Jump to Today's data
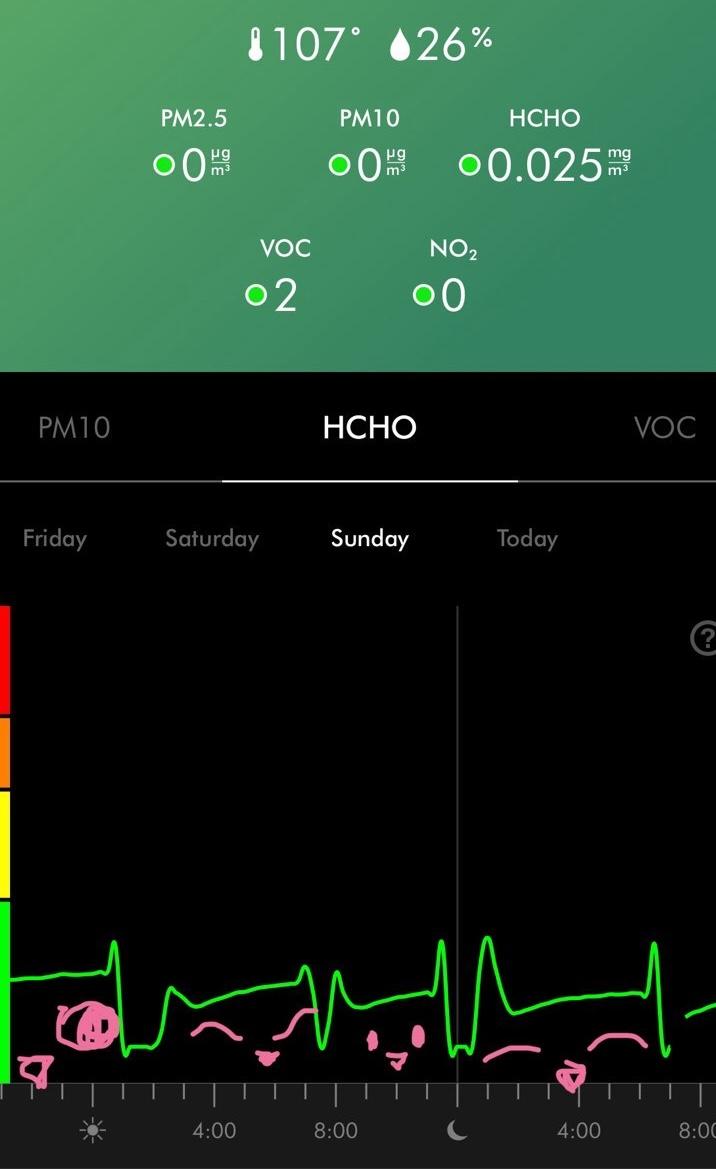 527,538
